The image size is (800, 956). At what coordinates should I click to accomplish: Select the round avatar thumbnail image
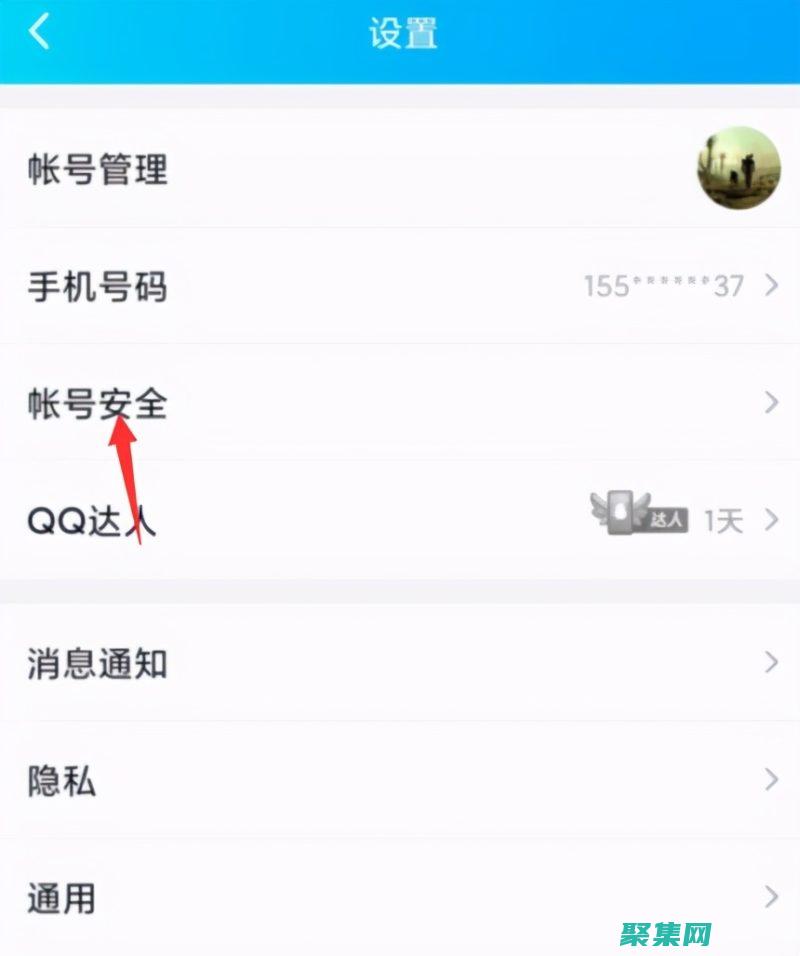pyautogui.click(x=738, y=169)
